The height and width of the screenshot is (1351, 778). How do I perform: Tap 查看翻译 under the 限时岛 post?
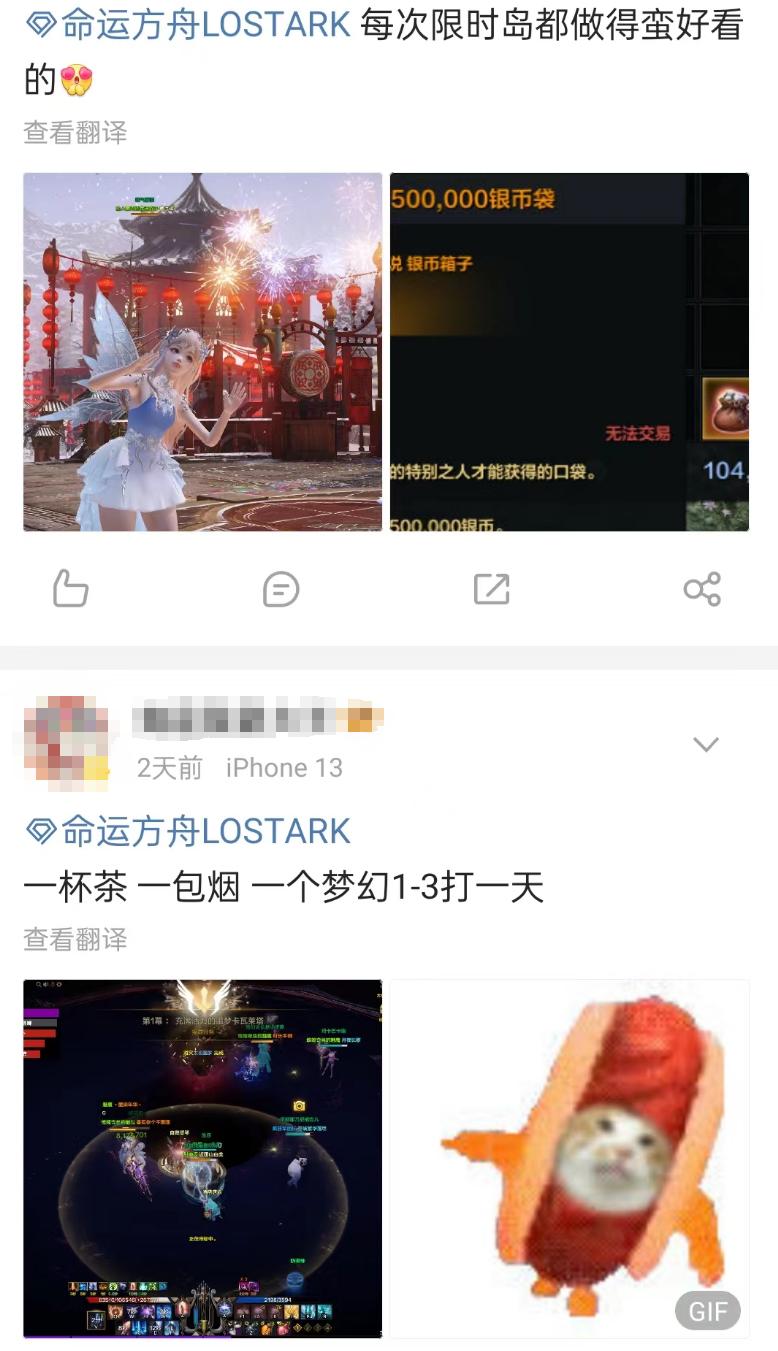[x=75, y=133]
